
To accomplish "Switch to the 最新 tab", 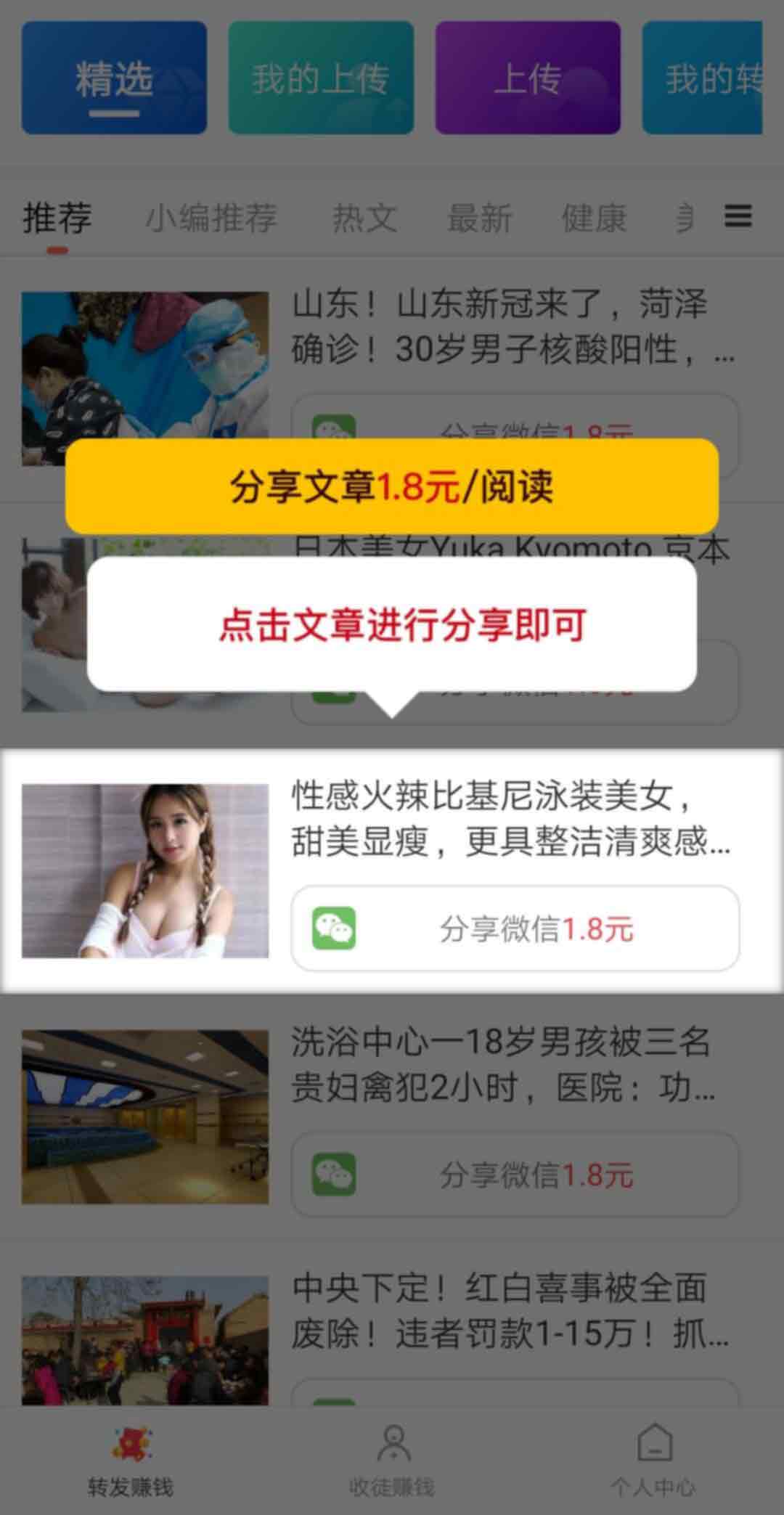I will point(480,218).
